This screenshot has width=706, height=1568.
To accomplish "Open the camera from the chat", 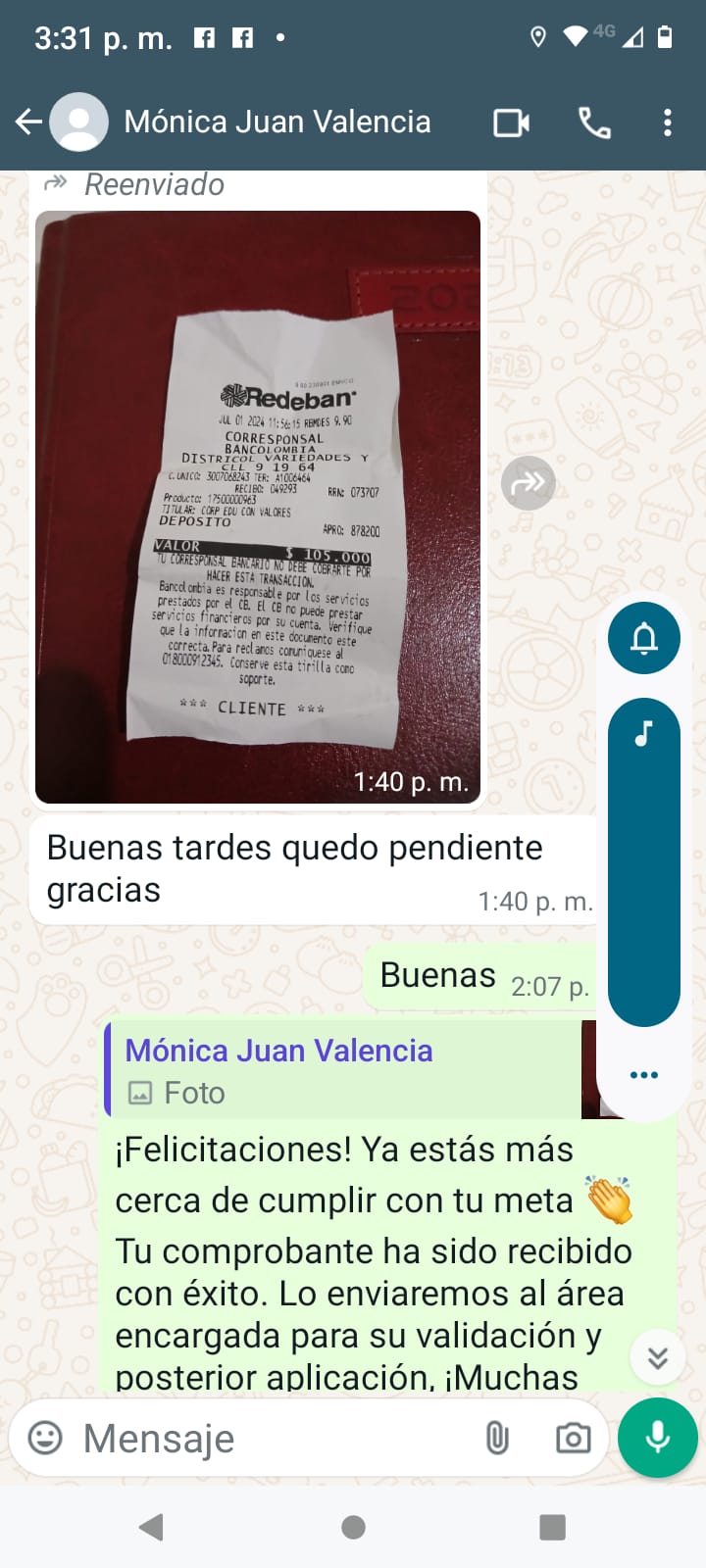I will pyautogui.click(x=573, y=1438).
